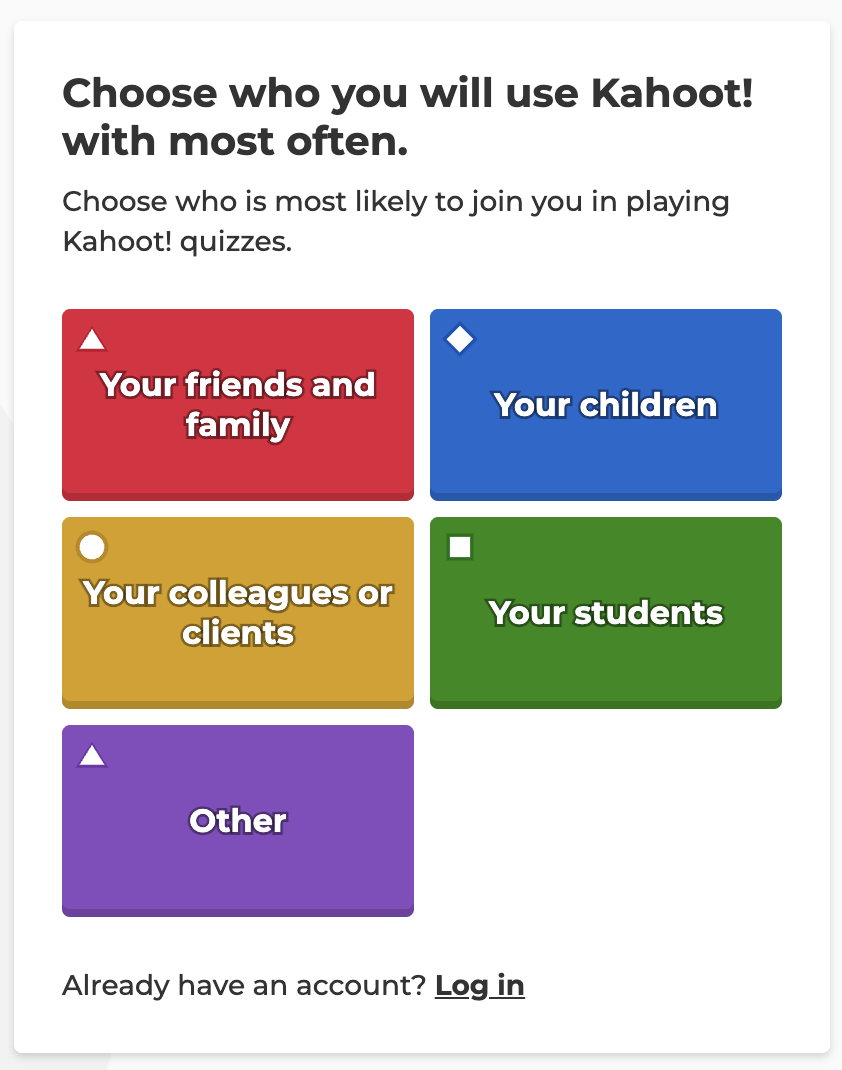Tap the Your students tile
The width and height of the screenshot is (842, 1070).
(606, 613)
